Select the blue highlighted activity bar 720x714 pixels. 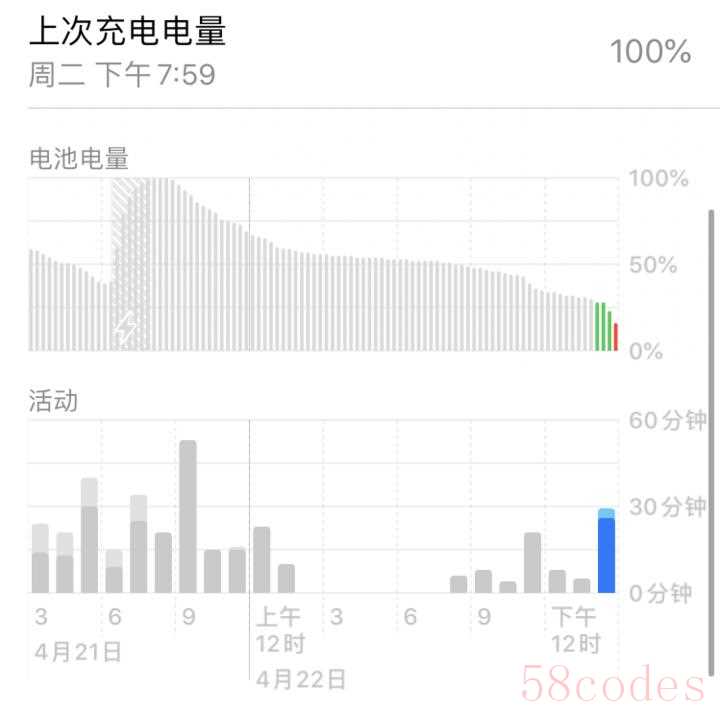coord(606,553)
